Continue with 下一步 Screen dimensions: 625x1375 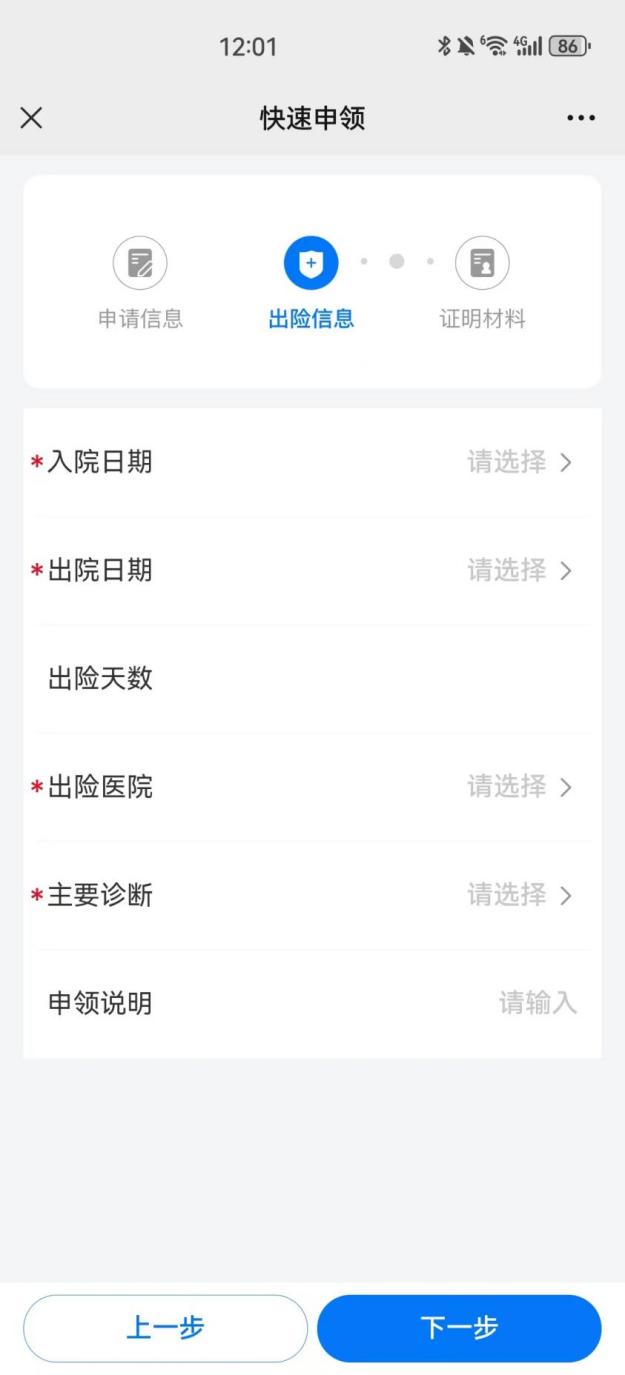pyautogui.click(x=459, y=1328)
